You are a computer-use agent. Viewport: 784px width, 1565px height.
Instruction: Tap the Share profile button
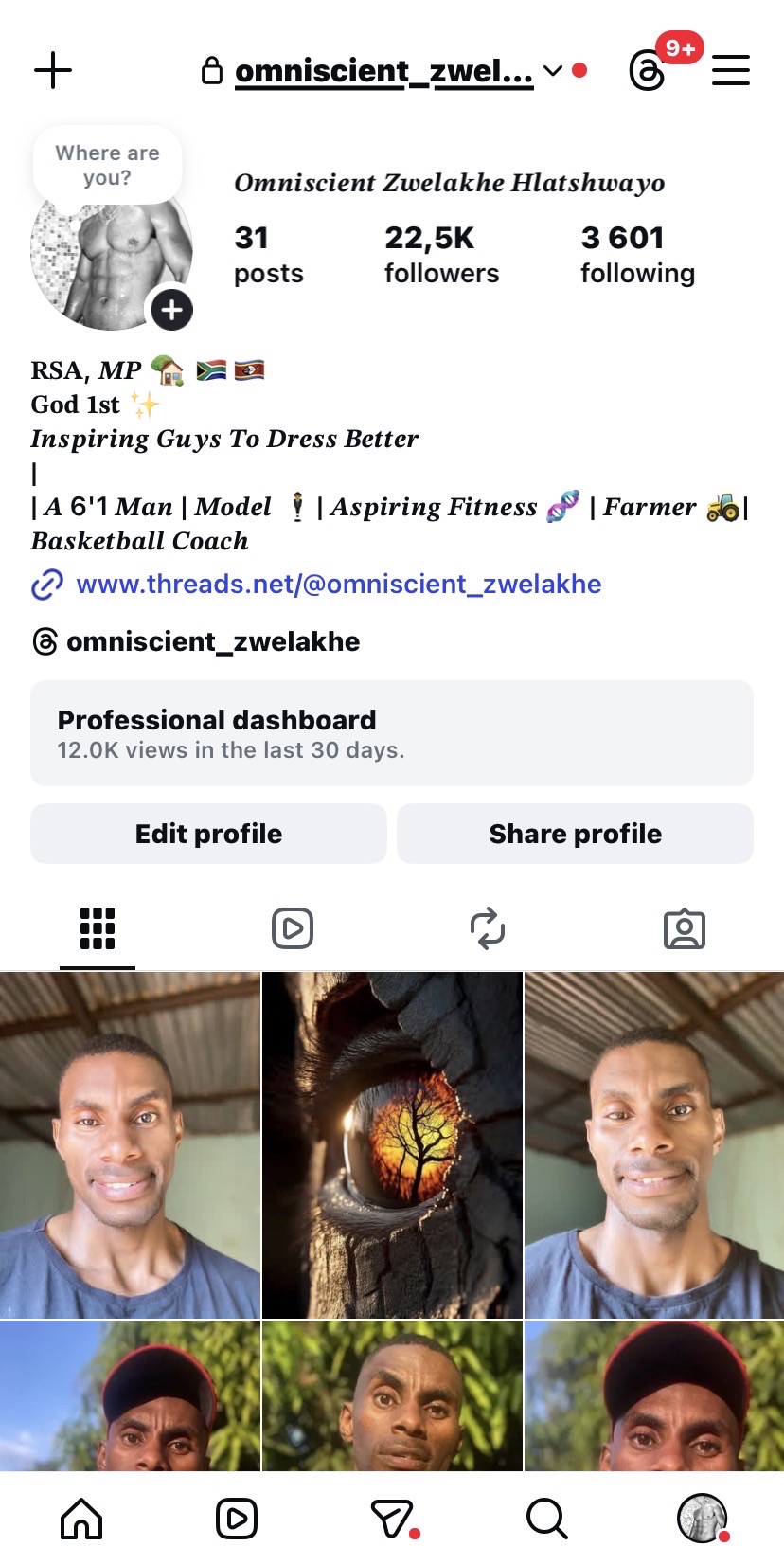tap(575, 834)
